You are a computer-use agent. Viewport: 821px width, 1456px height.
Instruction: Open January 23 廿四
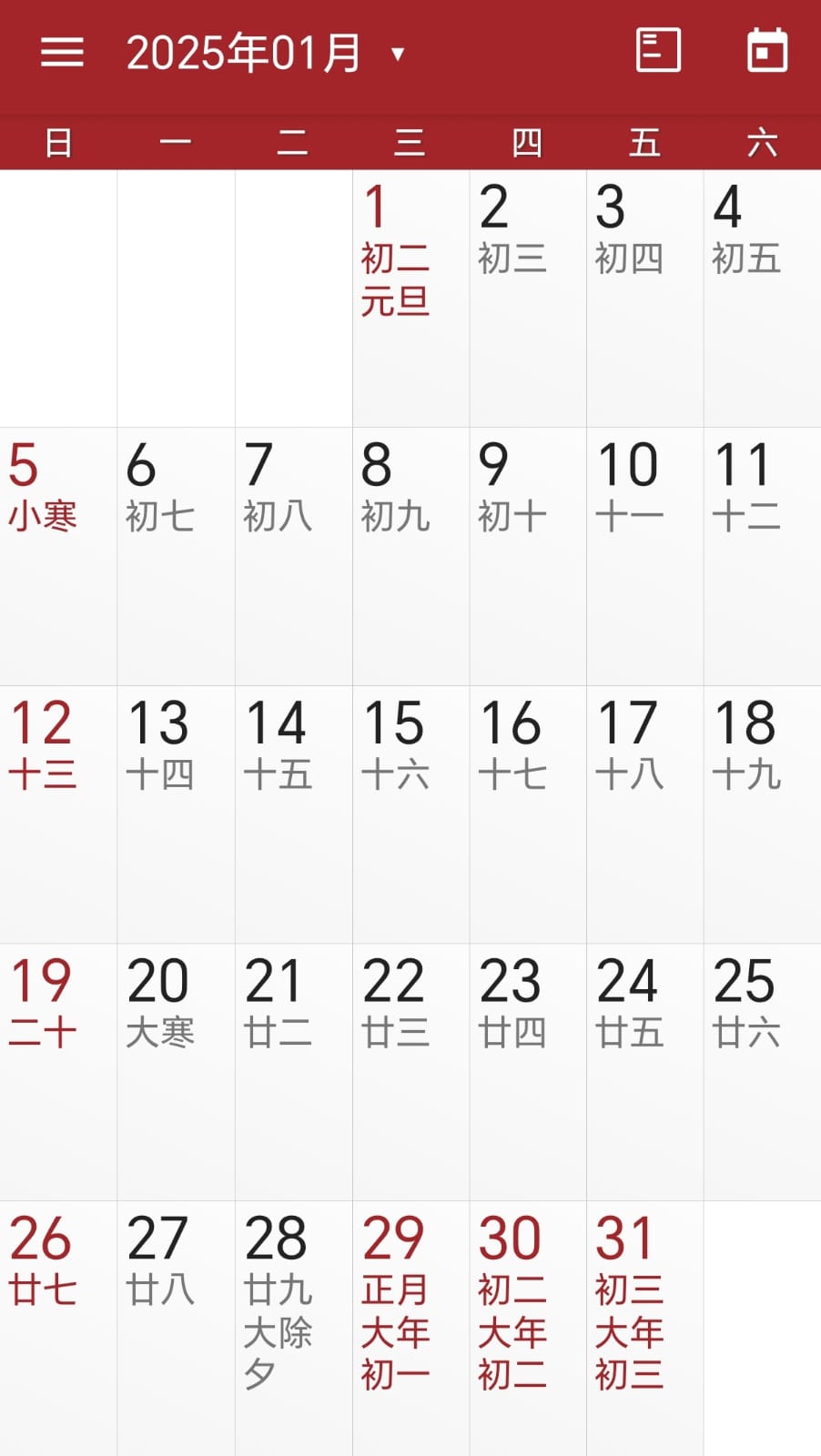(x=528, y=1072)
